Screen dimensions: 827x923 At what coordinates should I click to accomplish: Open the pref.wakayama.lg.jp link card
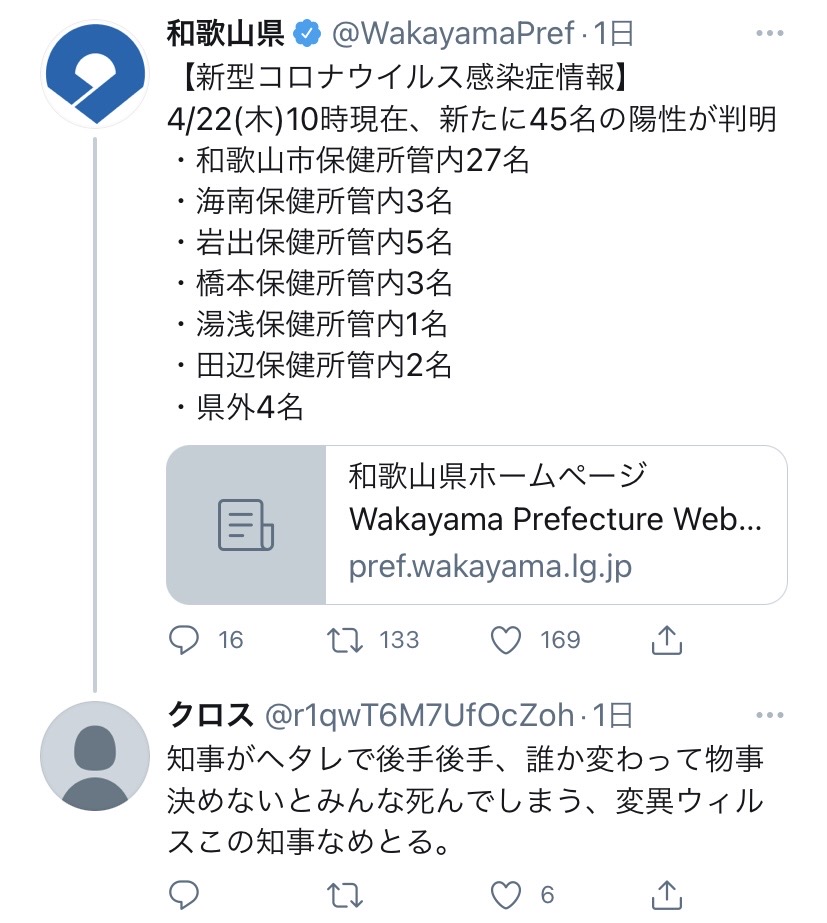point(476,524)
